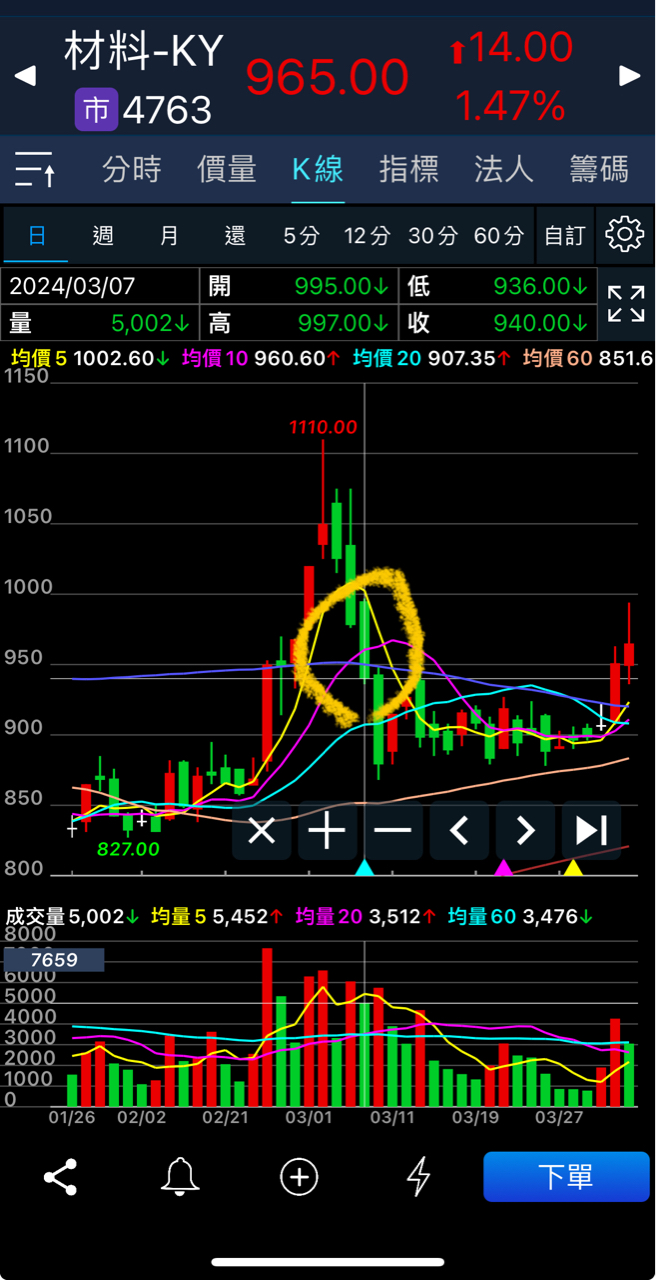Select the 60分 chart interval
Viewport: 656px width, 1280px height.
498,236
